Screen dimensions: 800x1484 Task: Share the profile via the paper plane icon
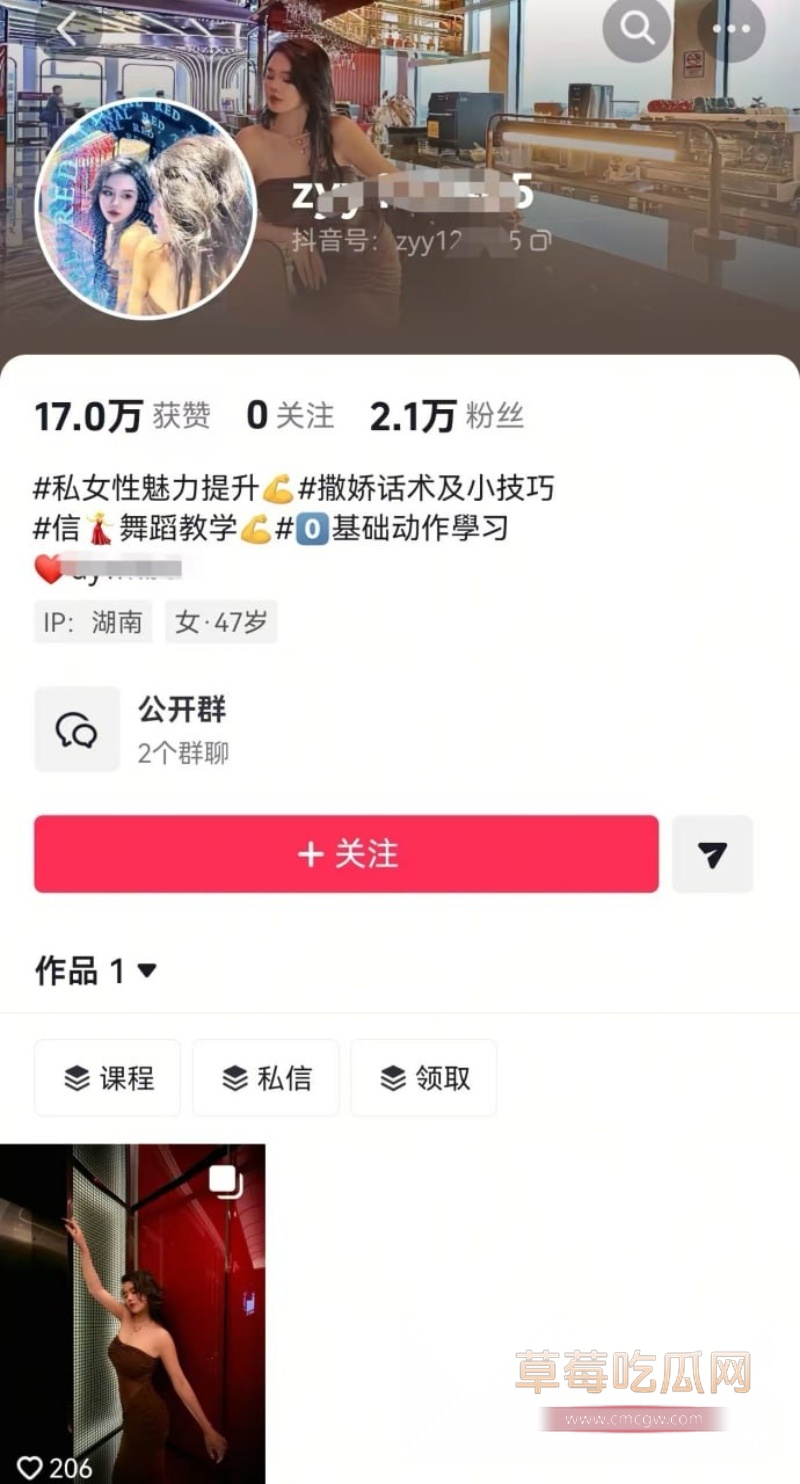pyautogui.click(x=712, y=854)
